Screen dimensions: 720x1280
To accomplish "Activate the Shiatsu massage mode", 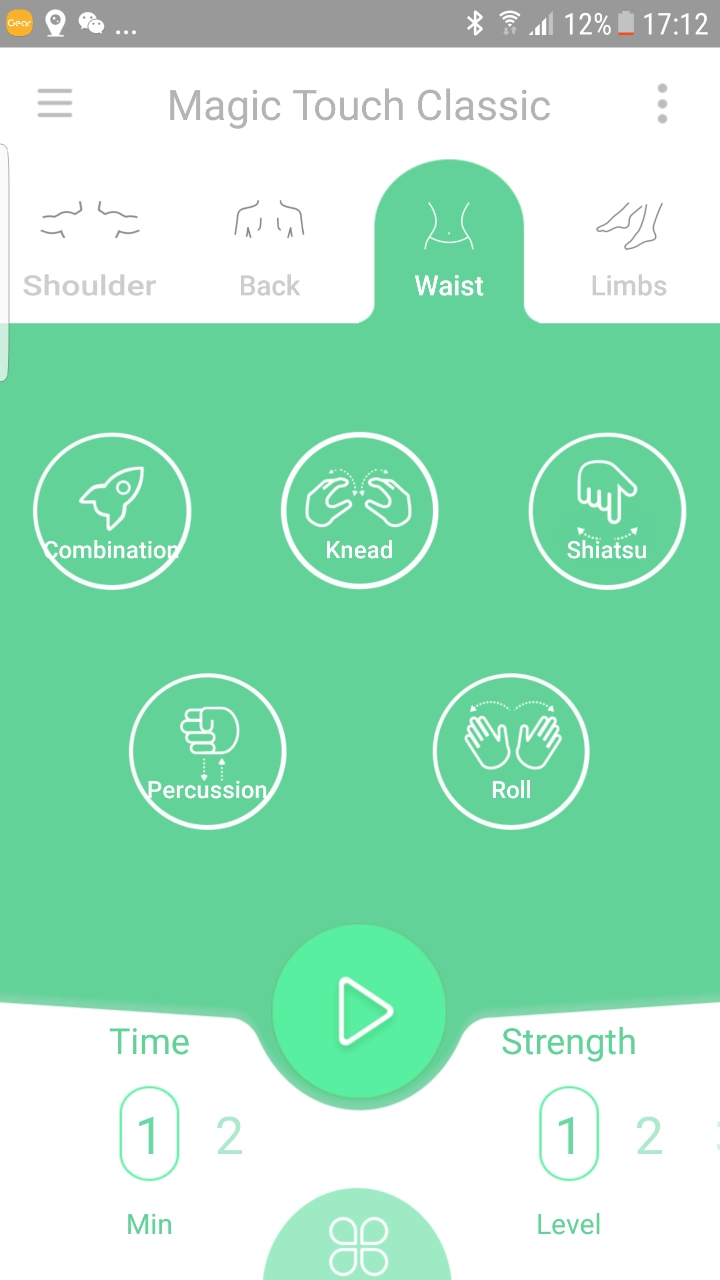I will [x=606, y=510].
